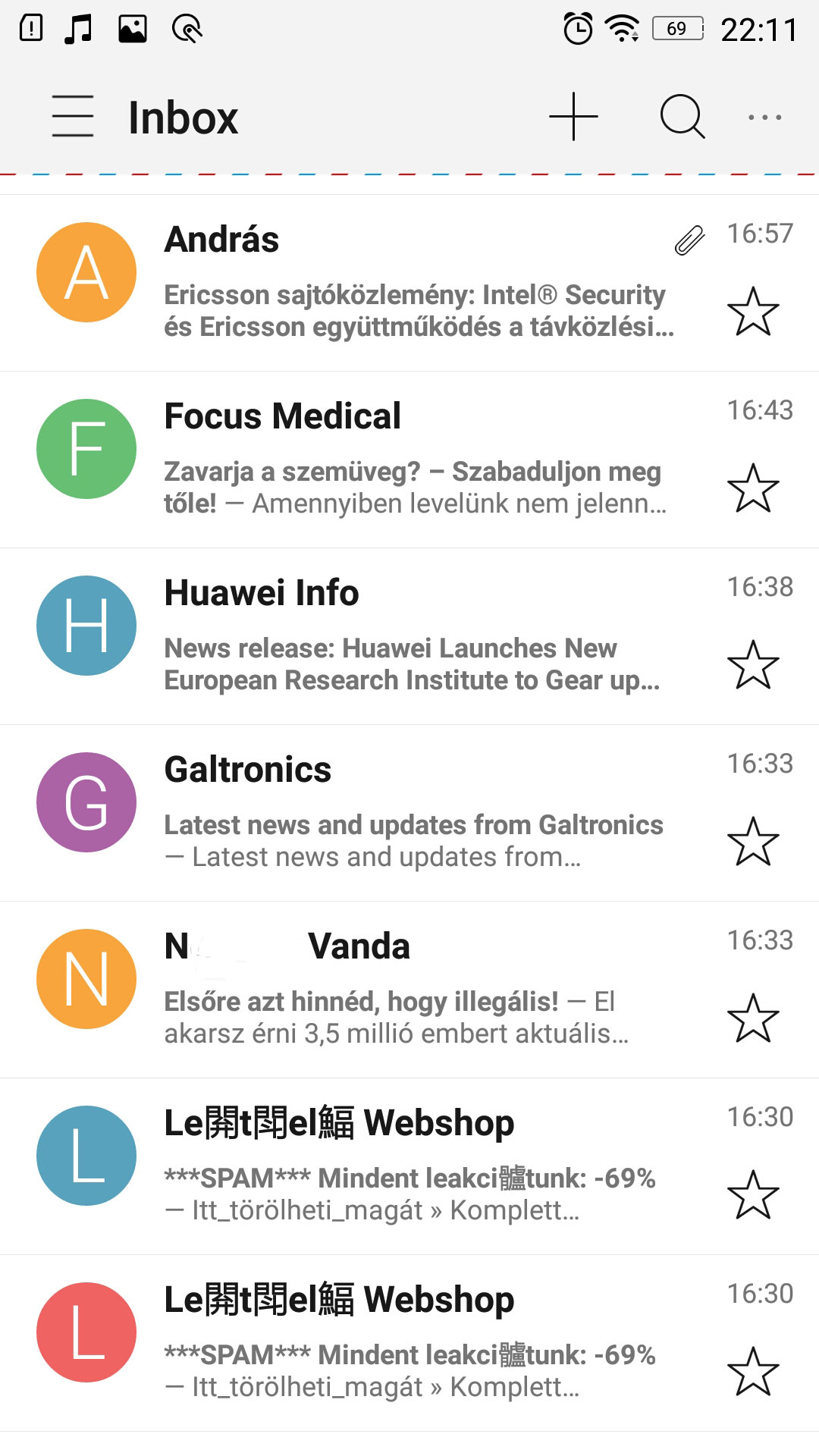Open the Huawei Info news release
This screenshot has width=819, height=1456.
tap(409, 636)
